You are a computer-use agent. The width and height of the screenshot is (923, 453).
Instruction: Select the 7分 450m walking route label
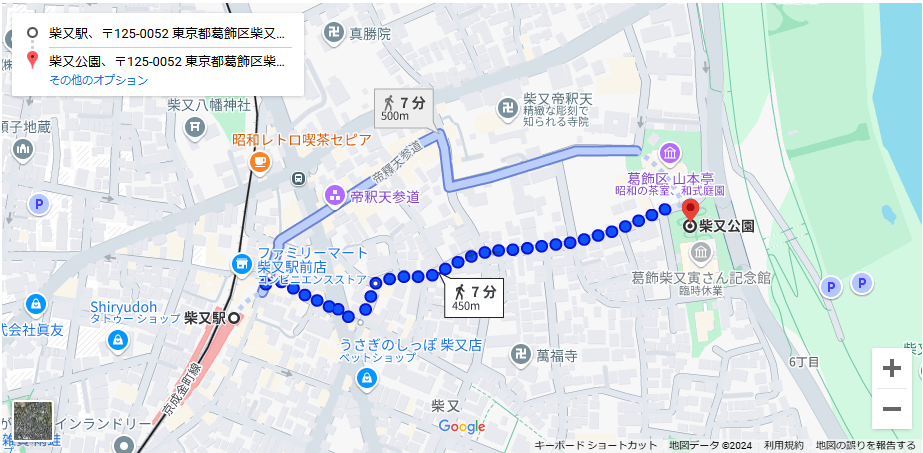pos(475,298)
